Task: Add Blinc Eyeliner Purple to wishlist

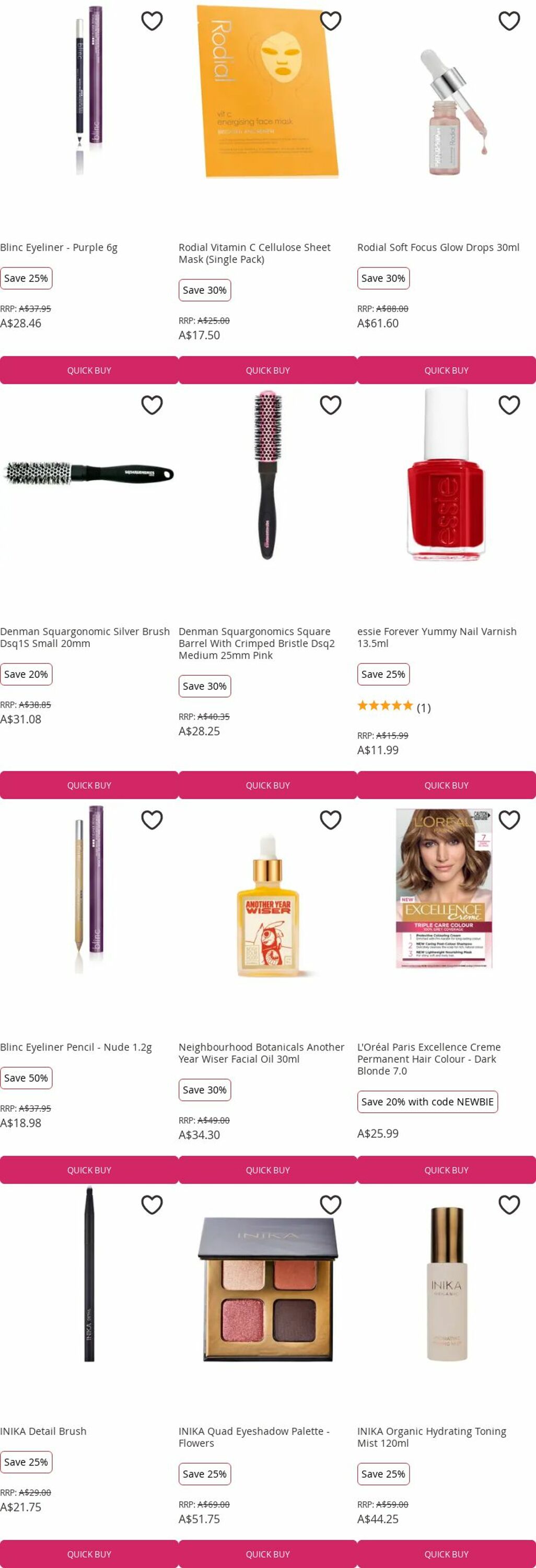Action: [152, 21]
